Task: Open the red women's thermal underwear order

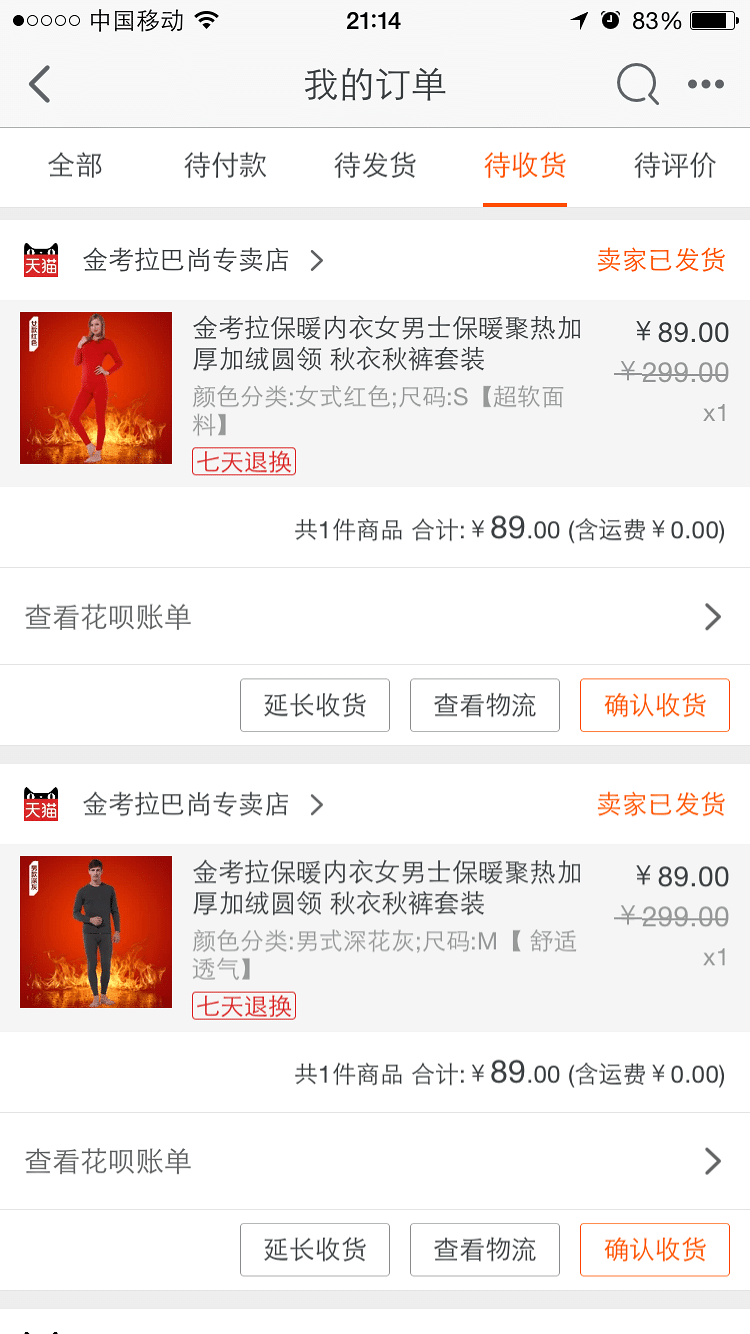Action: [x=375, y=394]
